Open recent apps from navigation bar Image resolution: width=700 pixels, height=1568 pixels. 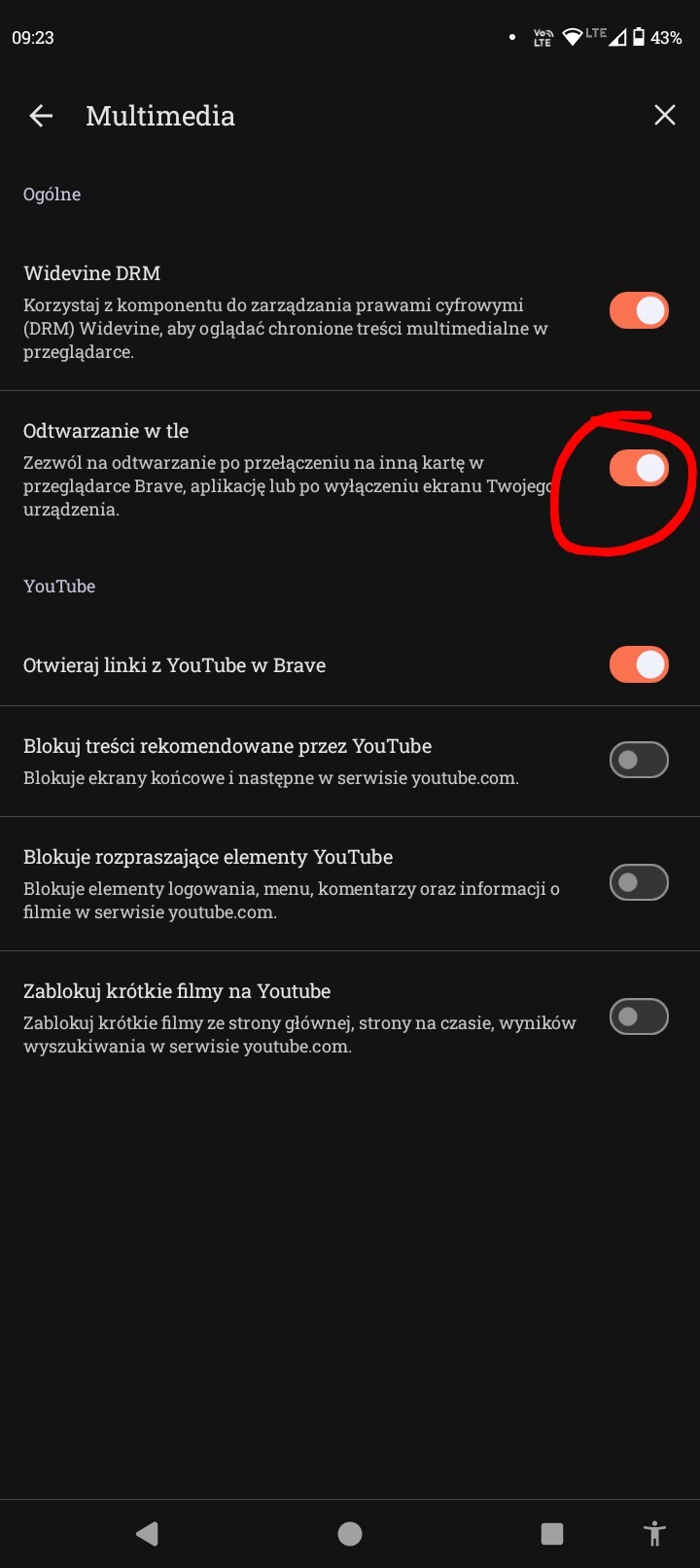tap(551, 1534)
